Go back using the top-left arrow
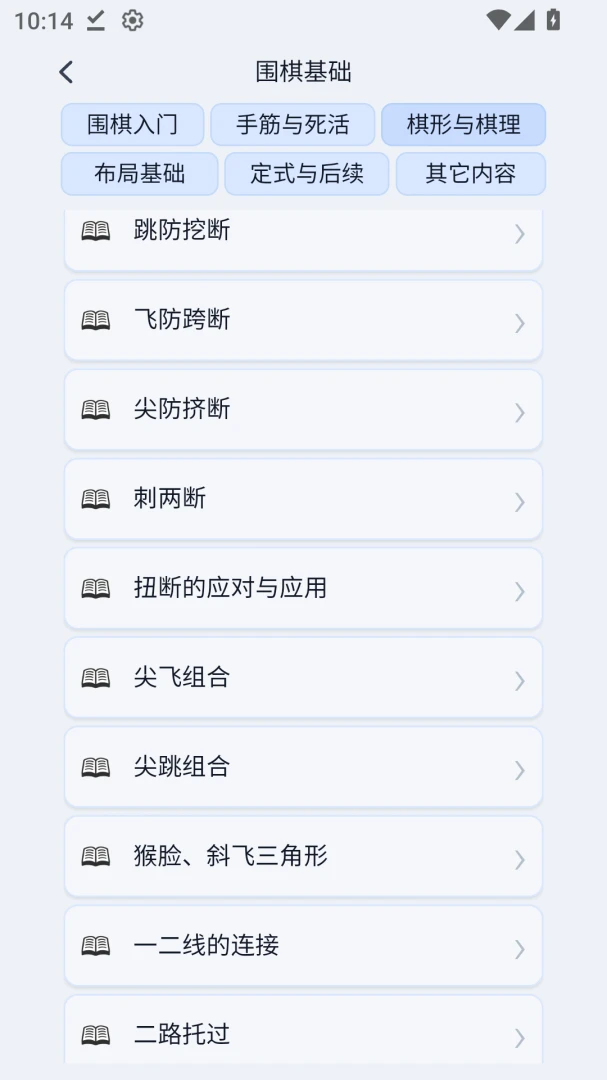 (x=66, y=72)
